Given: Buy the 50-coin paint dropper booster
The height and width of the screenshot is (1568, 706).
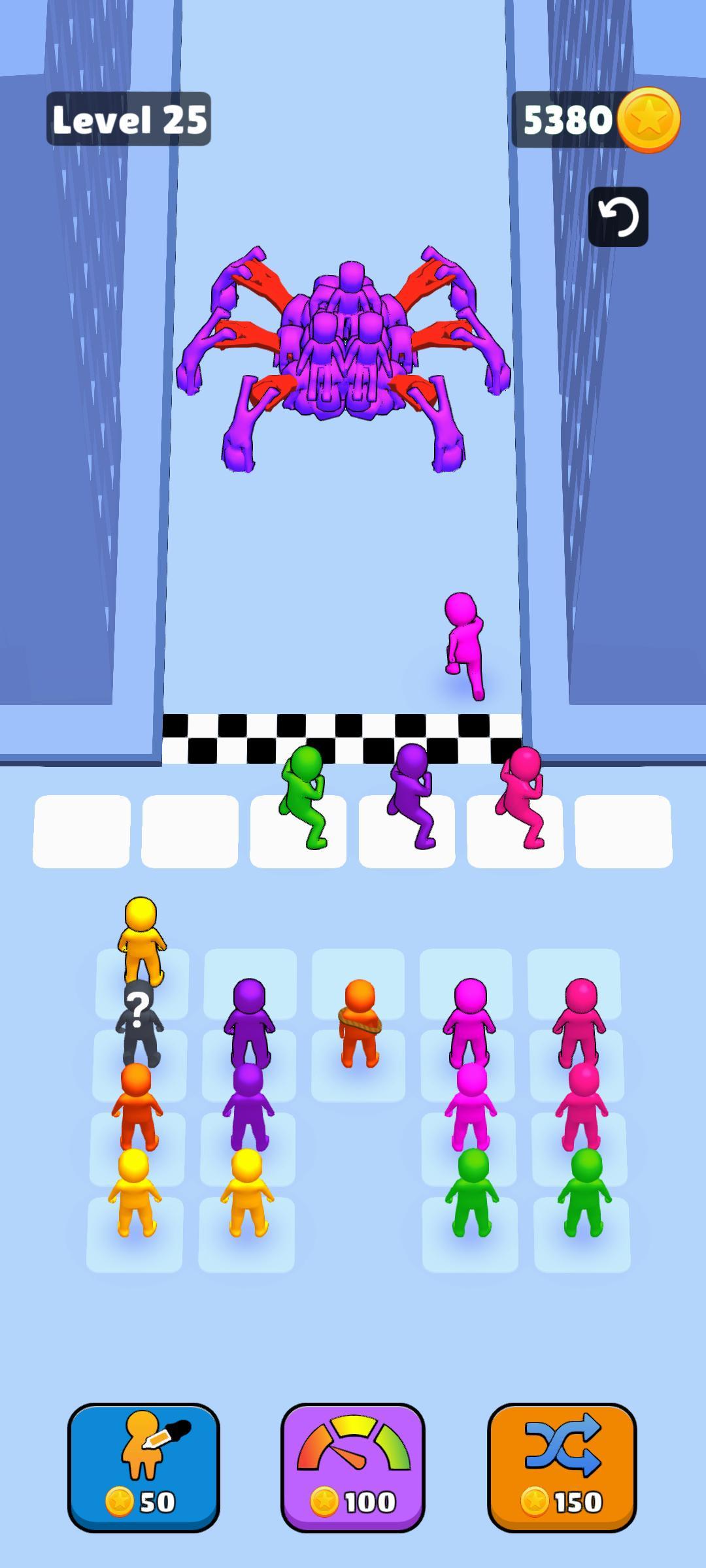Looking at the screenshot, I should (144, 1467).
